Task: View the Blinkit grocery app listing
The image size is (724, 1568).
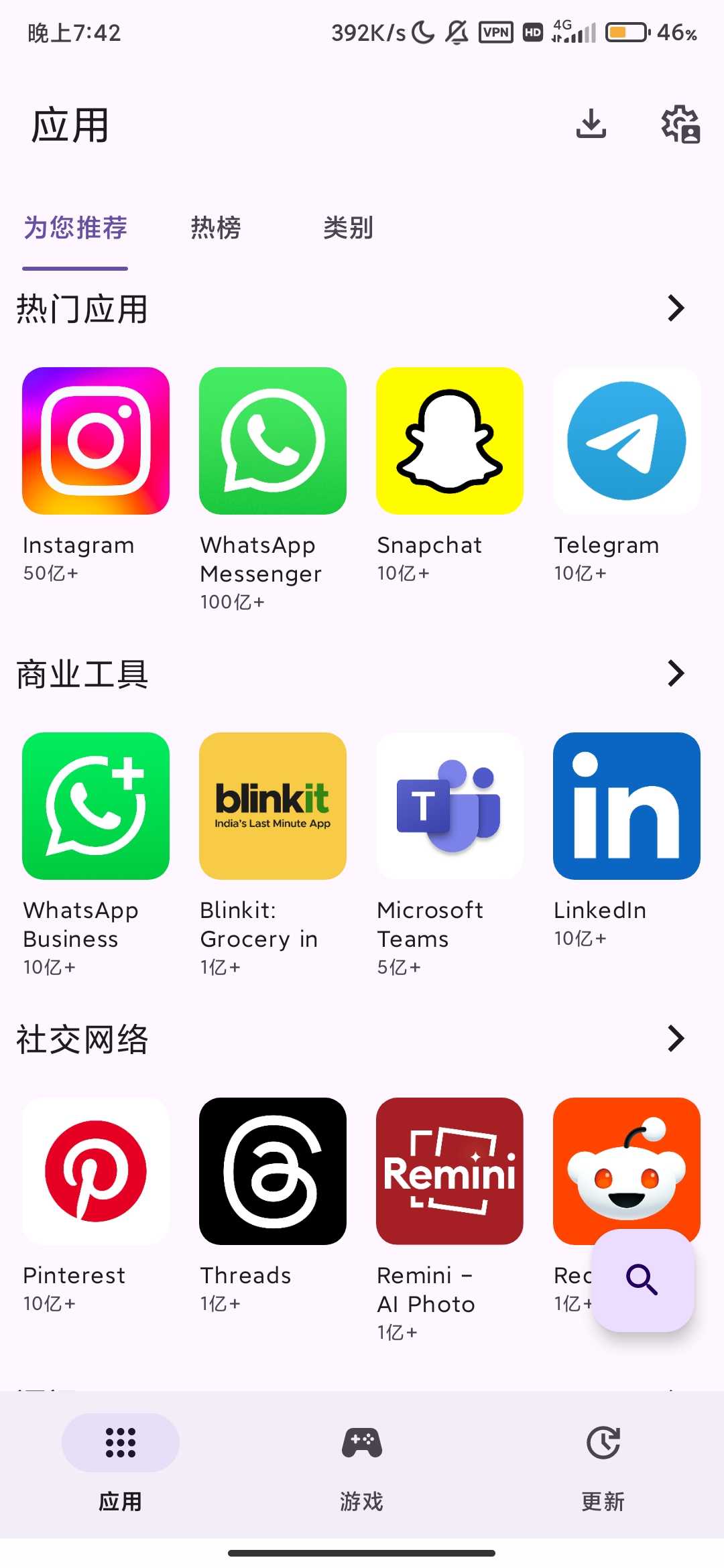Action: click(273, 806)
